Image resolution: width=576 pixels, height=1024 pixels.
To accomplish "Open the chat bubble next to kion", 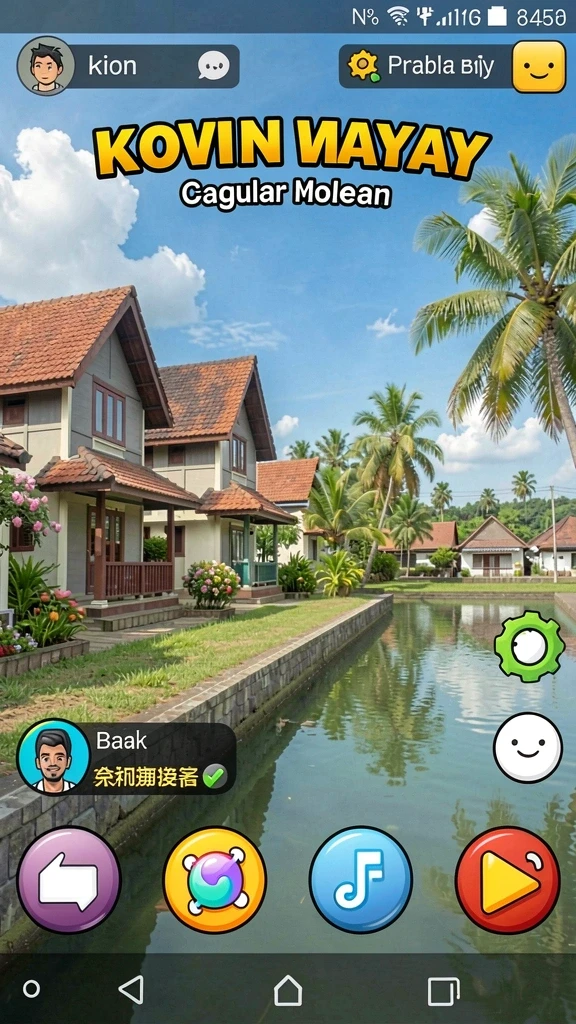I will click(214, 66).
